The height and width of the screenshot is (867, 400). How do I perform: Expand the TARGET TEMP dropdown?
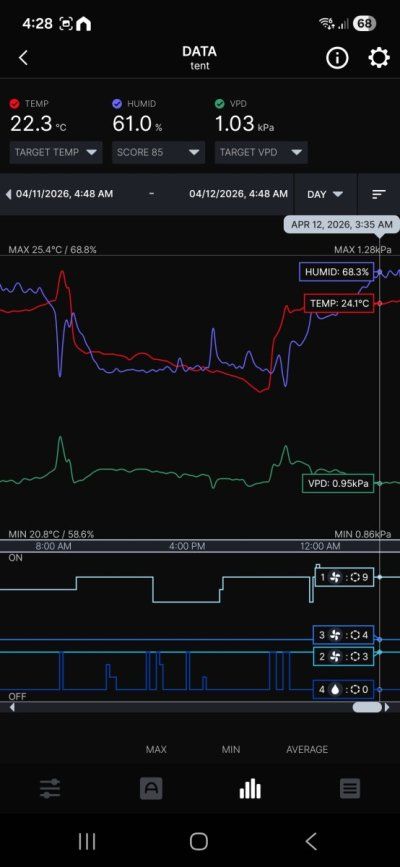tap(56, 152)
